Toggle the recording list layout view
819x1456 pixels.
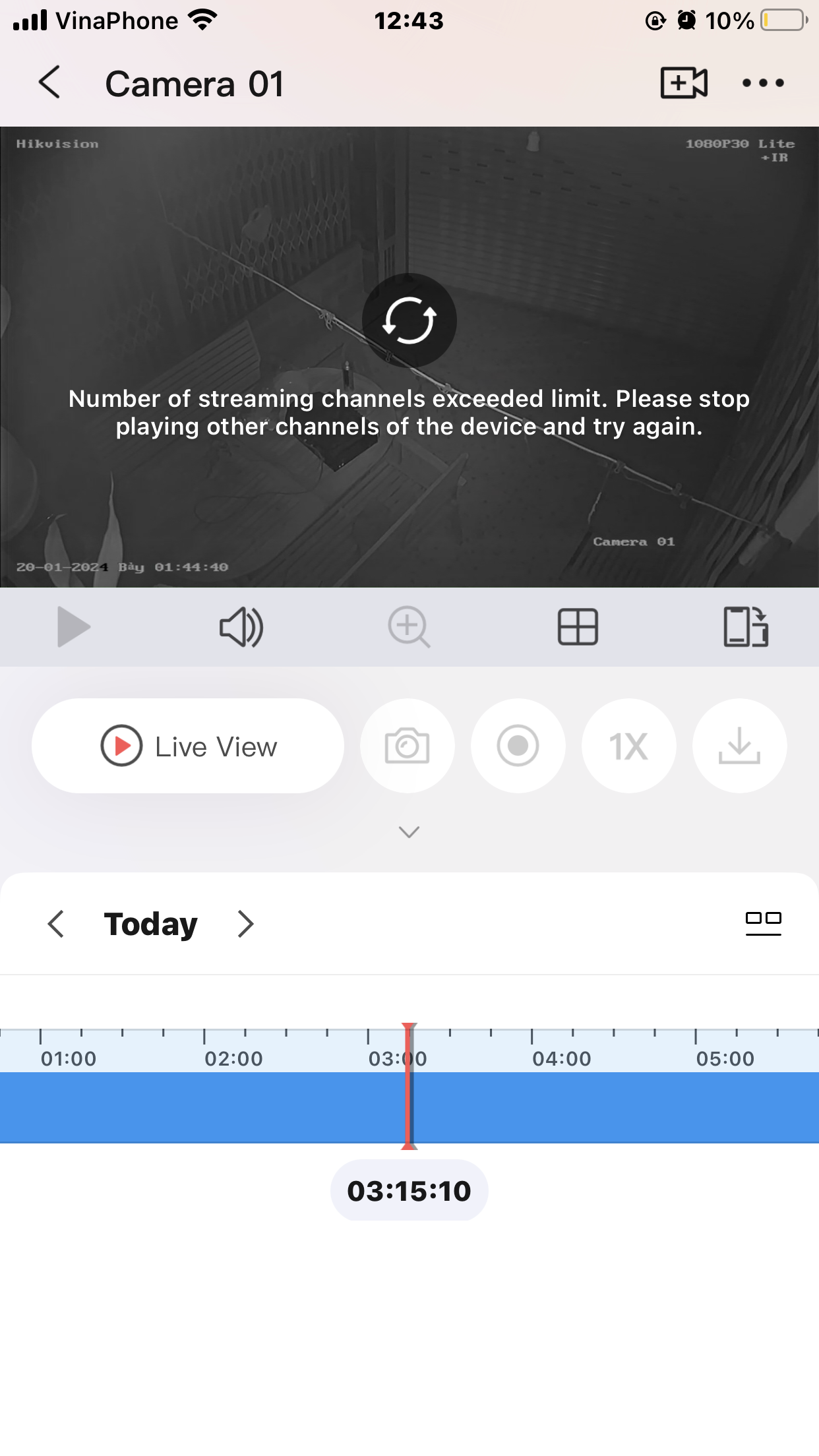(763, 923)
